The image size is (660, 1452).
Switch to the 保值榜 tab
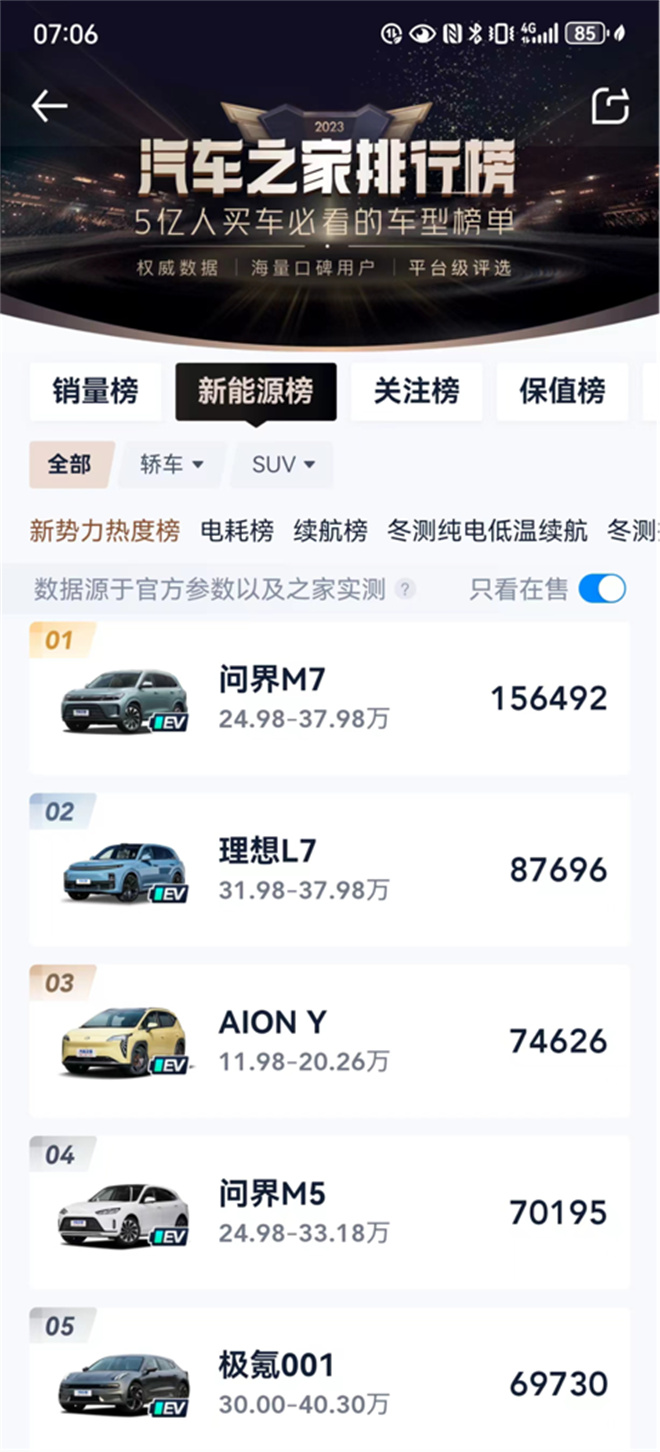[x=562, y=391]
